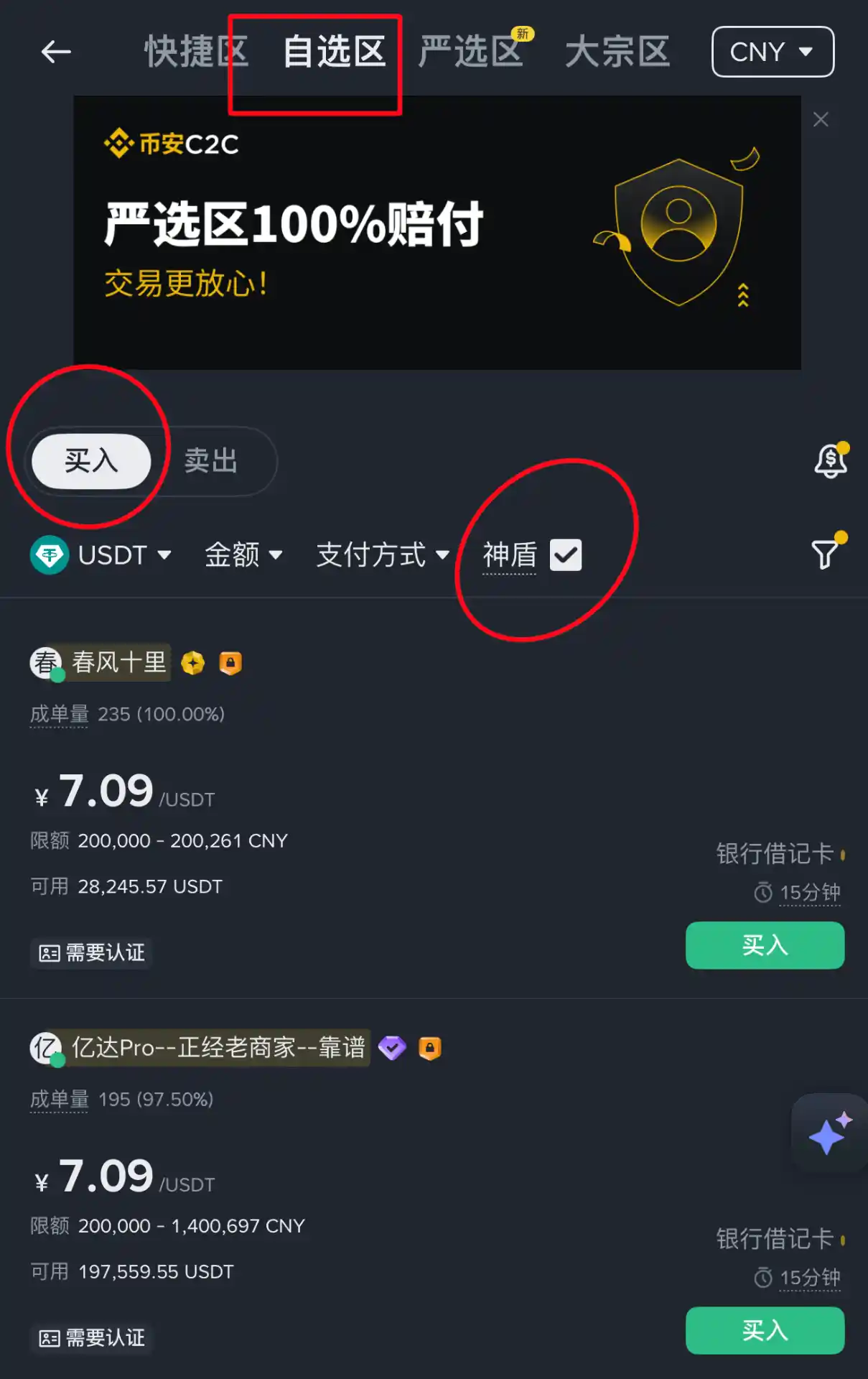Open the CNY currency dropdown

[772, 52]
